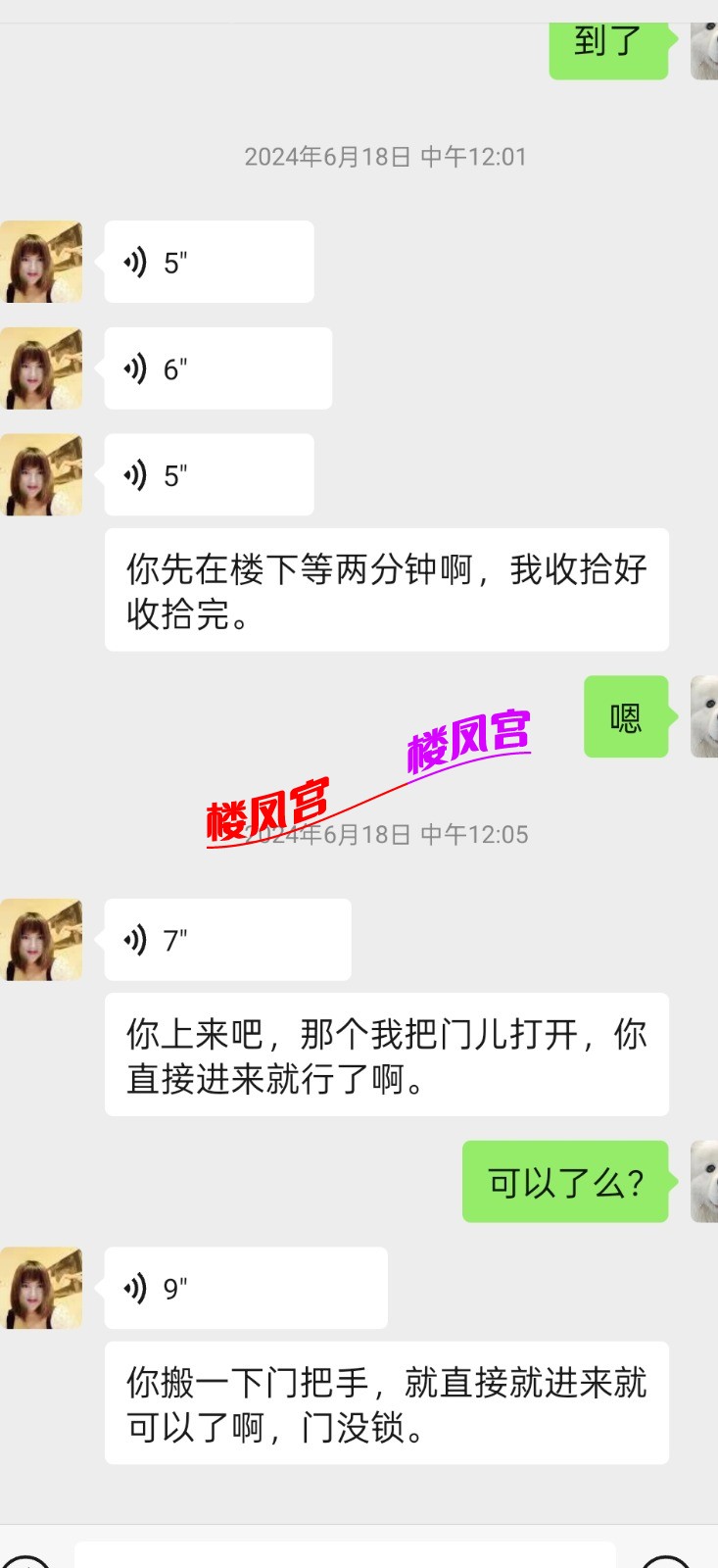
Task: Play the 6-second voice message
Action: pos(217,368)
